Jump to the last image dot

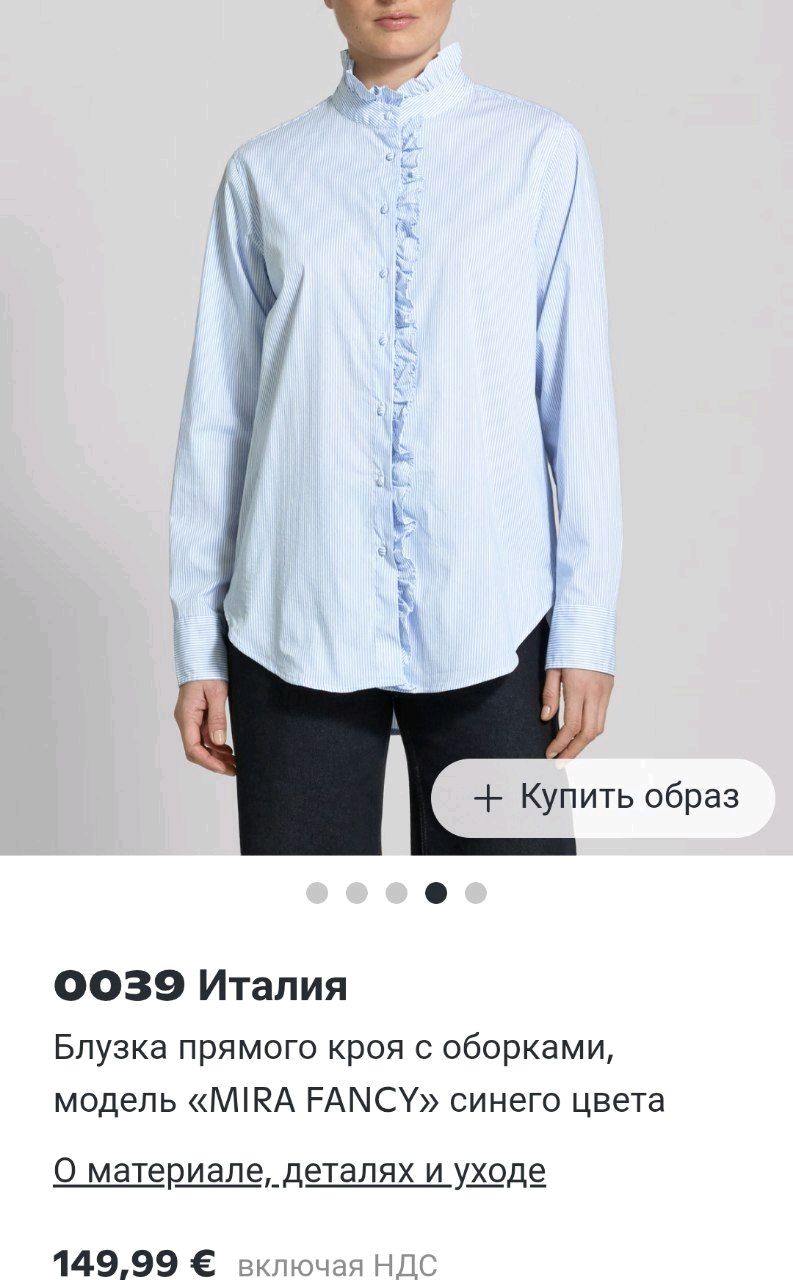coord(476,892)
